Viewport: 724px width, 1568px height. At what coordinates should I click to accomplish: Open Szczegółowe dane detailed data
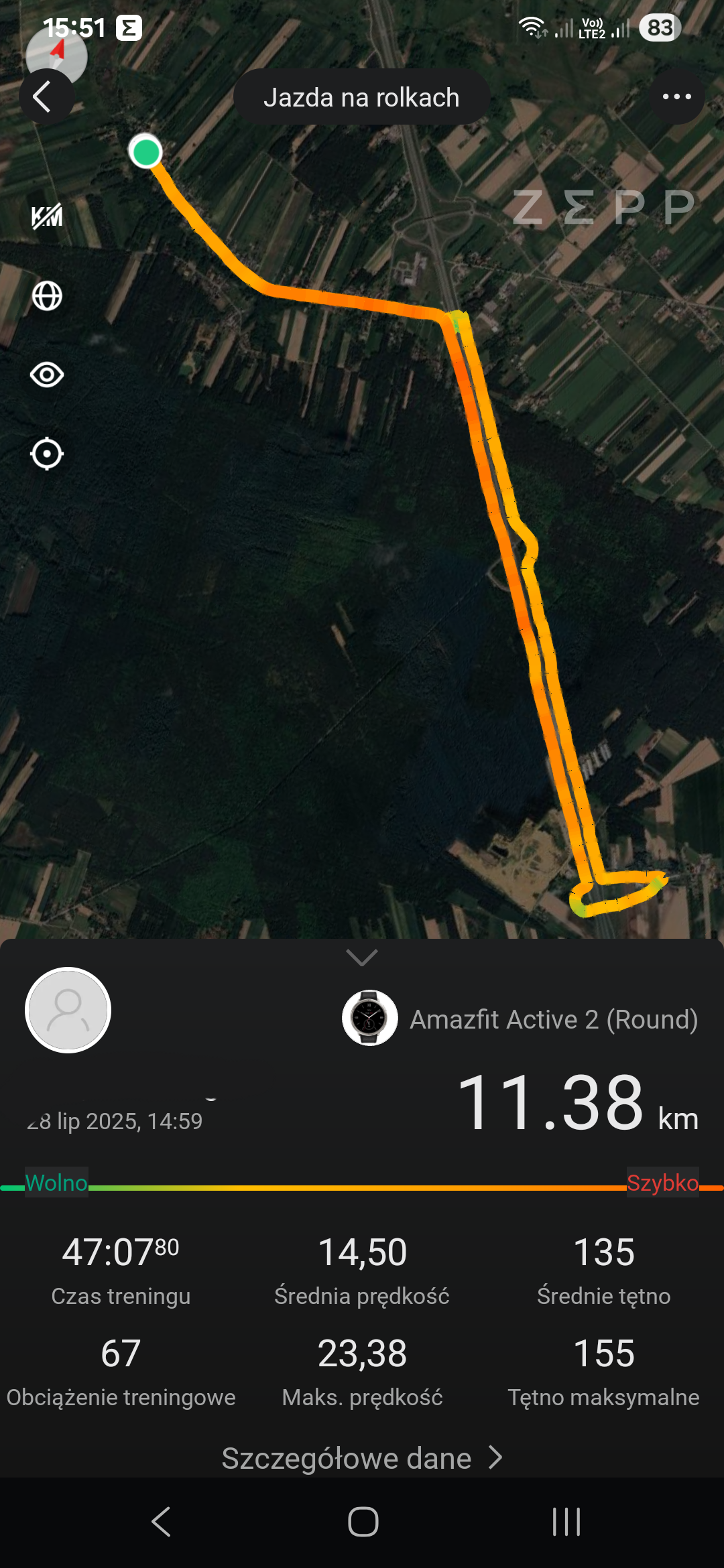[x=362, y=1458]
